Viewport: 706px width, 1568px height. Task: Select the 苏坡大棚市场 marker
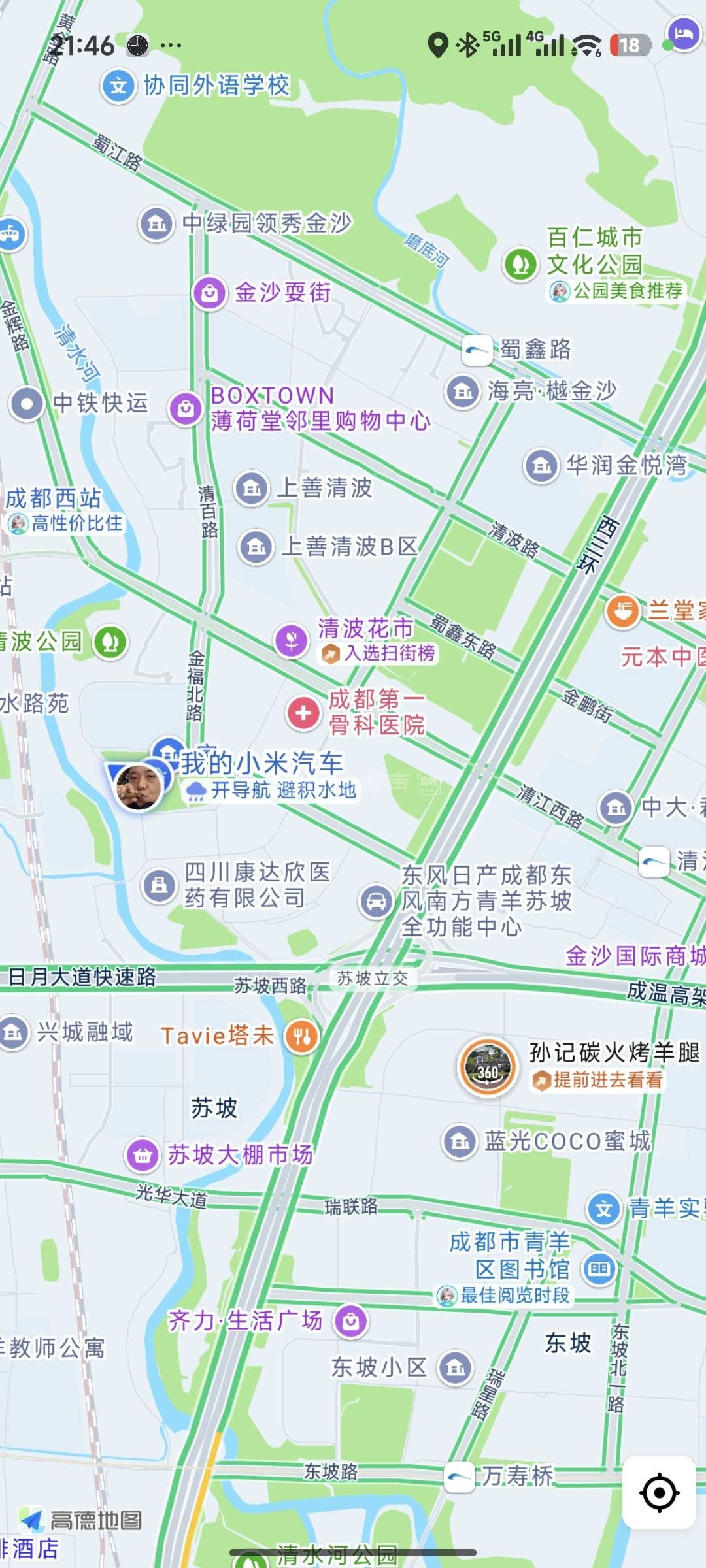[x=143, y=1156]
